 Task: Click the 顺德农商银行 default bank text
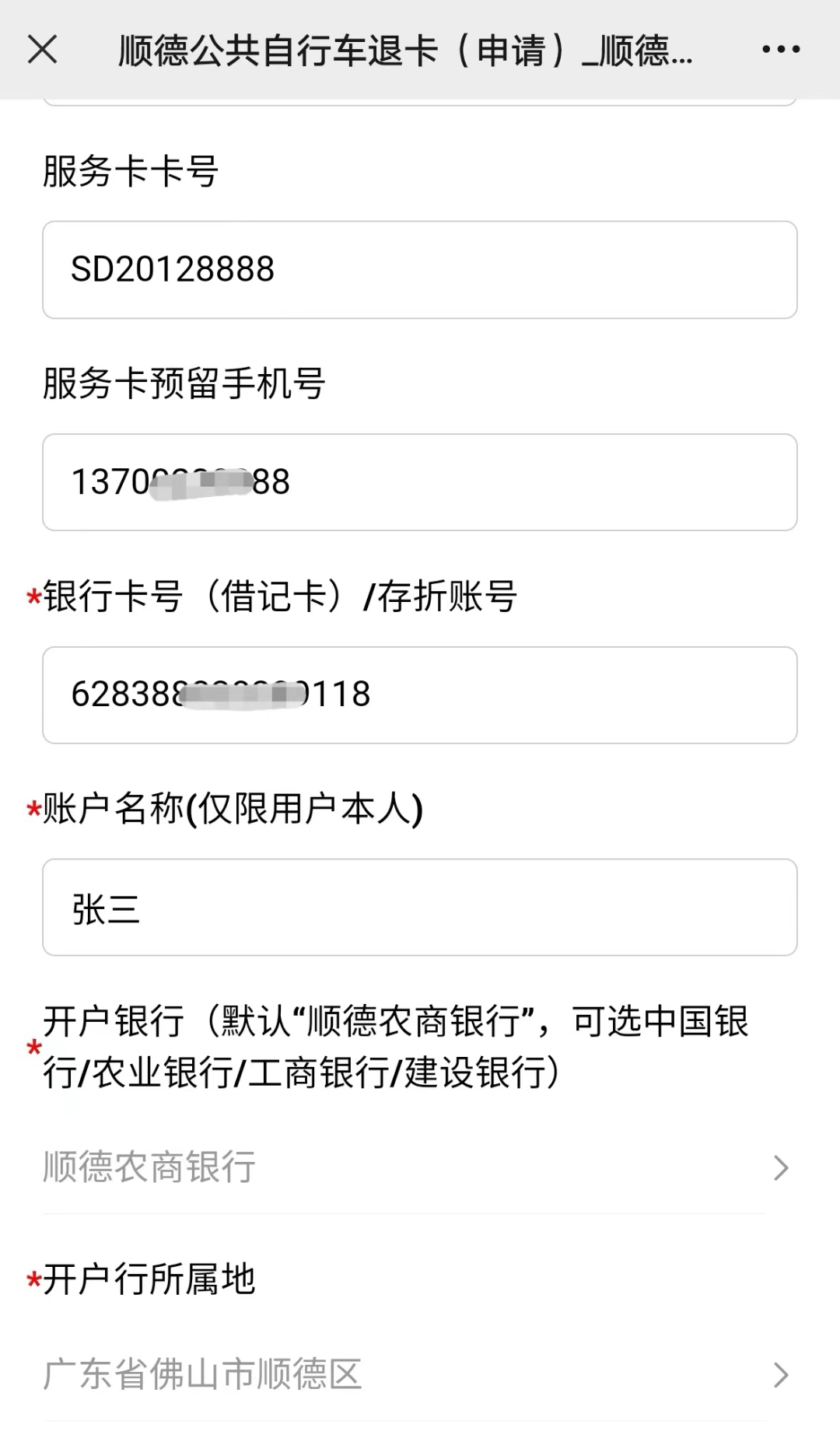click(x=148, y=1165)
